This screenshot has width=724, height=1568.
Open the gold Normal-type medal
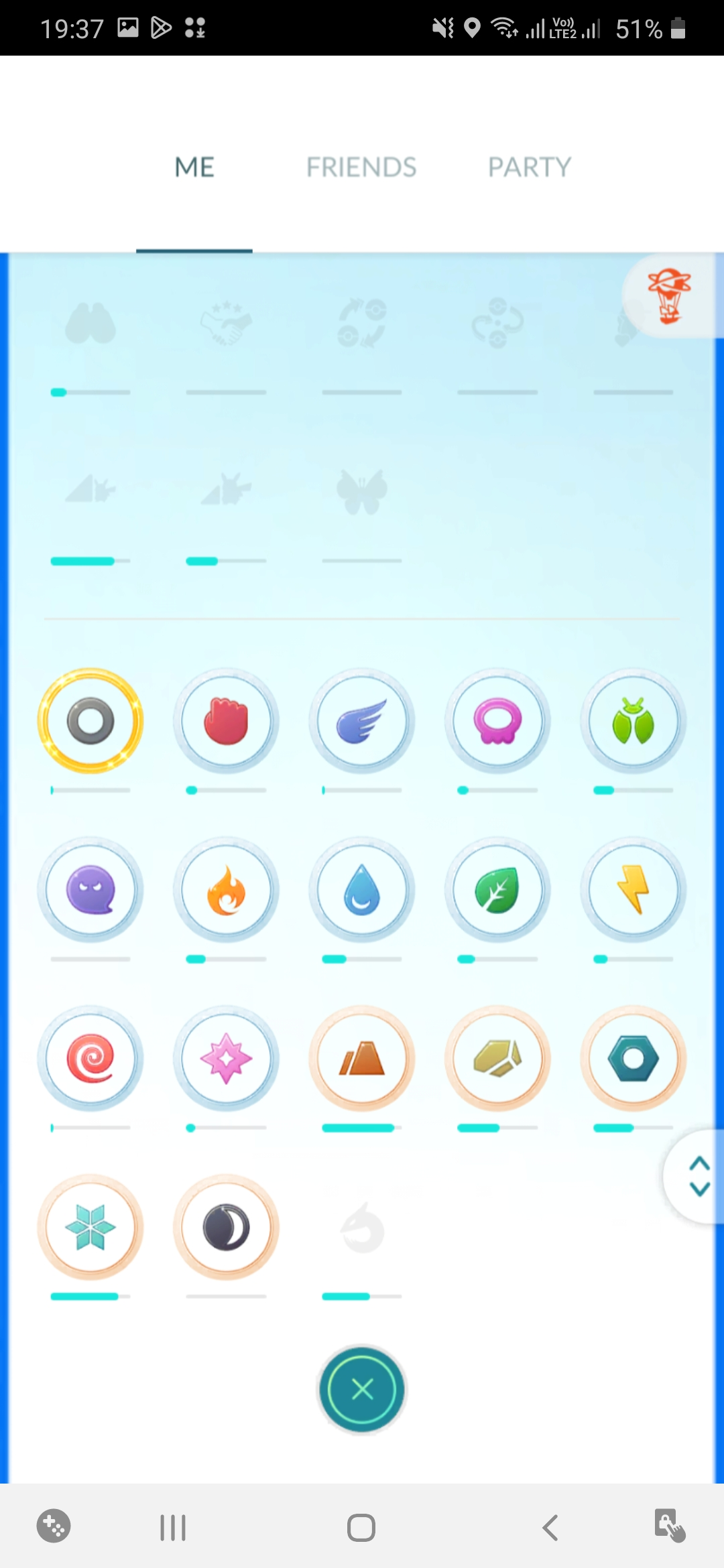90,721
